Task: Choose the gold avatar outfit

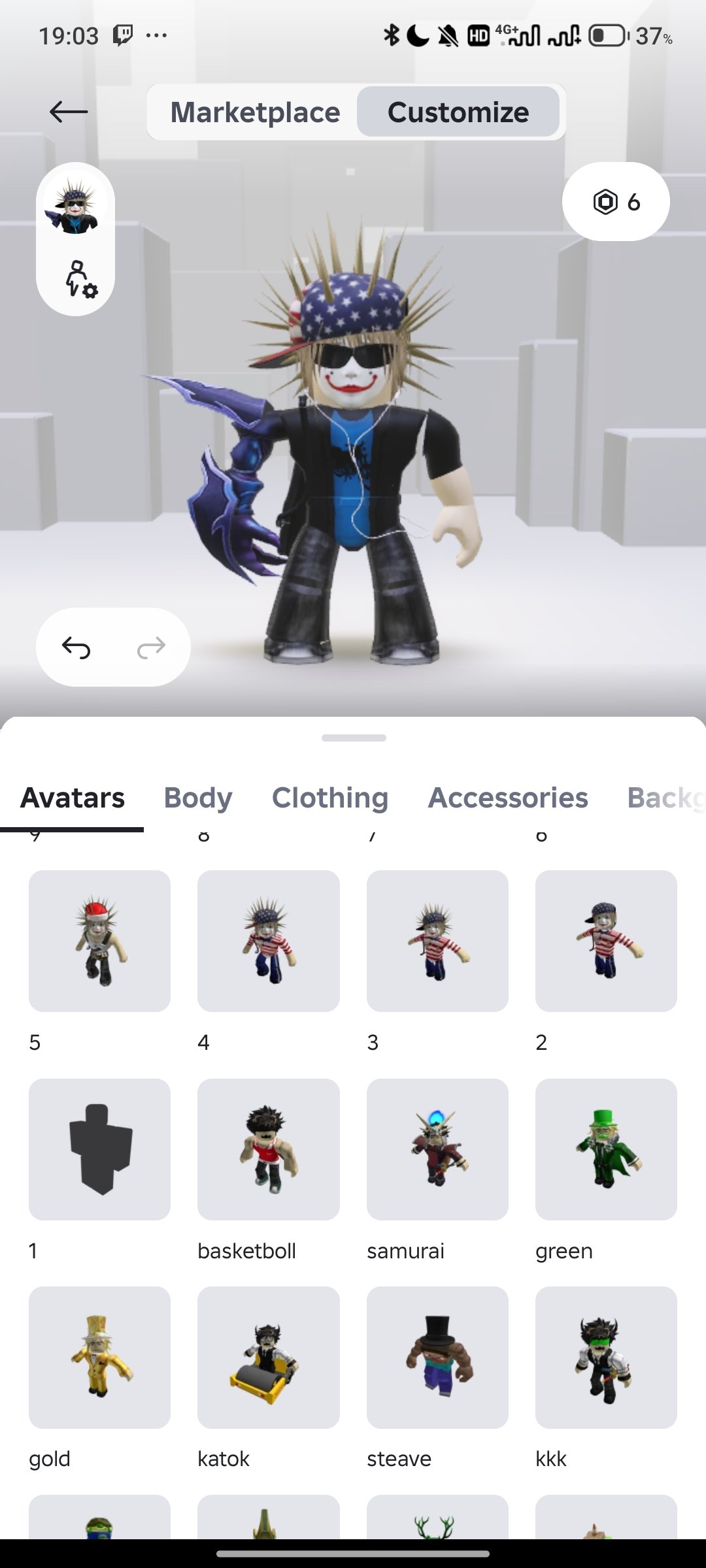Action: (x=99, y=1358)
